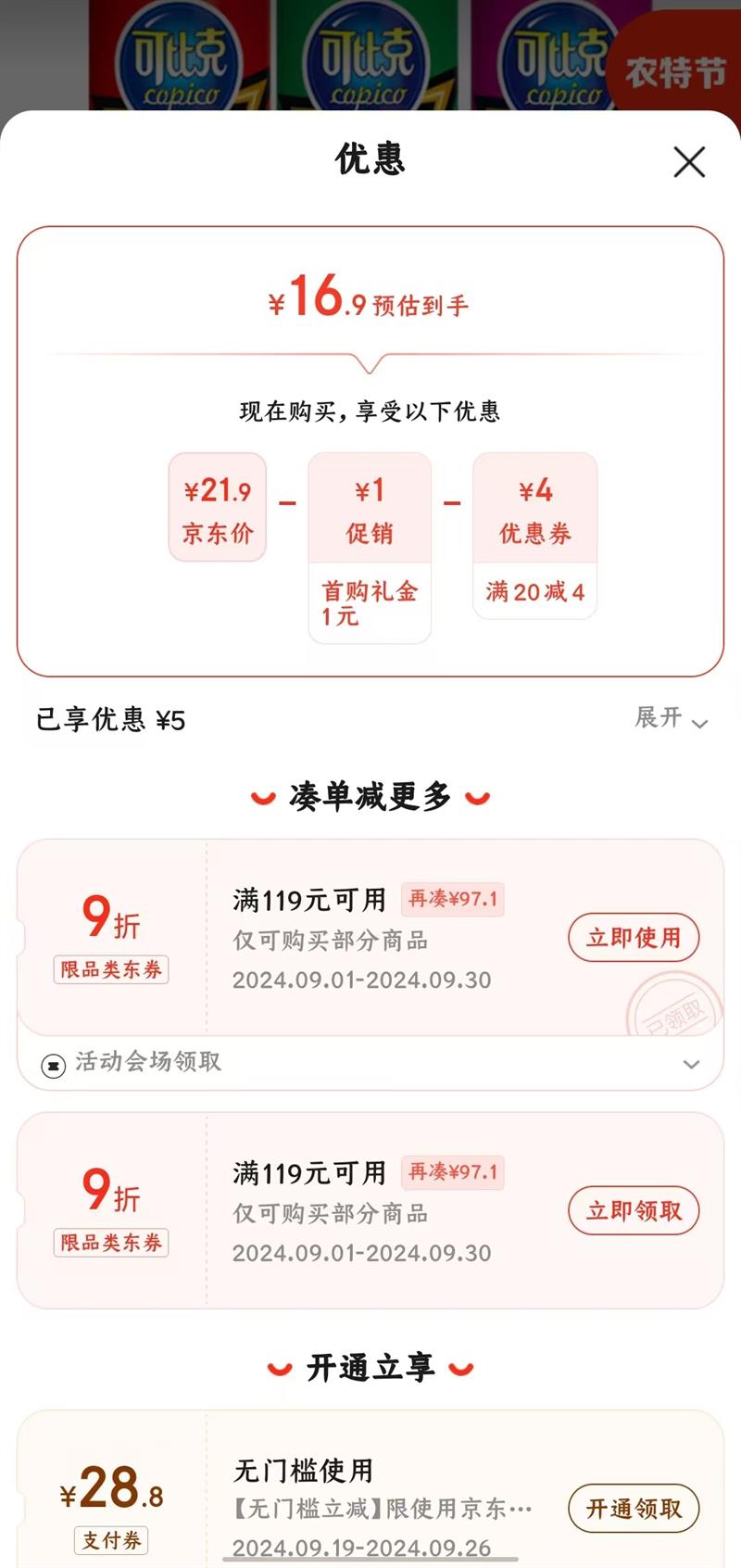Click the 满20减4 coupon tag
Screen dimensions: 741x1568
534,590
